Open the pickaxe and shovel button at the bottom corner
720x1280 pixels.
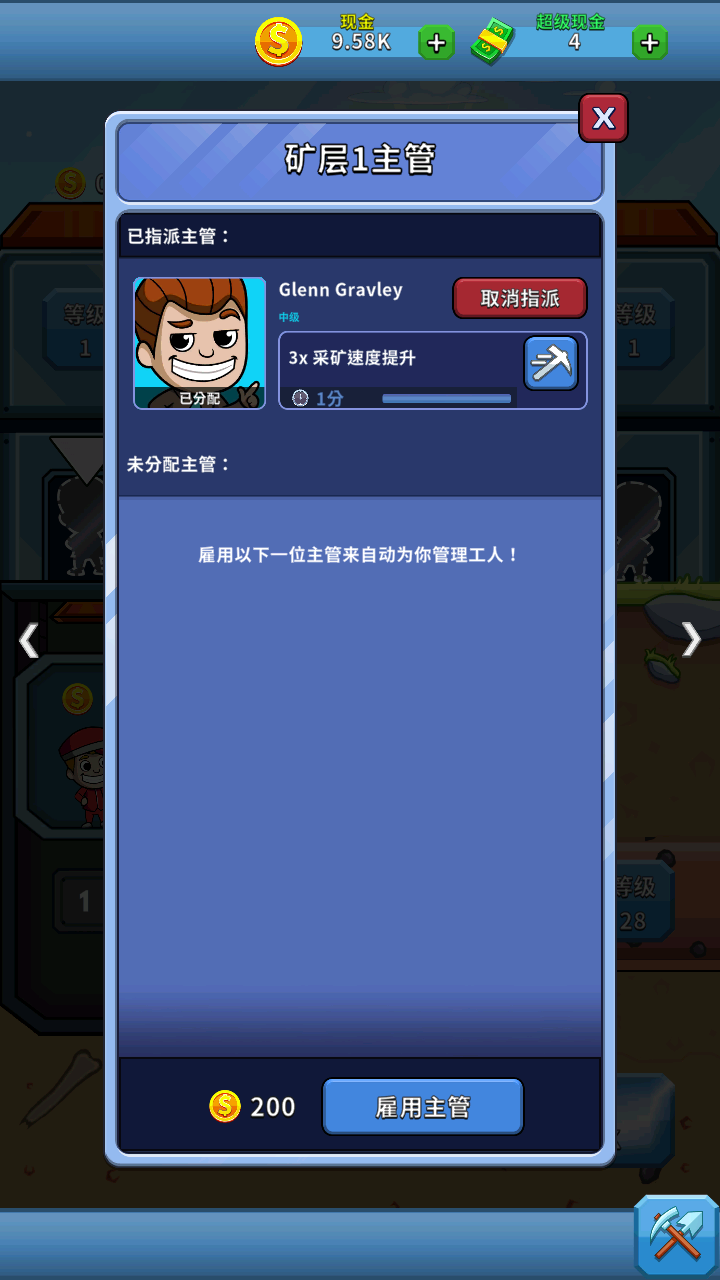pos(676,1235)
